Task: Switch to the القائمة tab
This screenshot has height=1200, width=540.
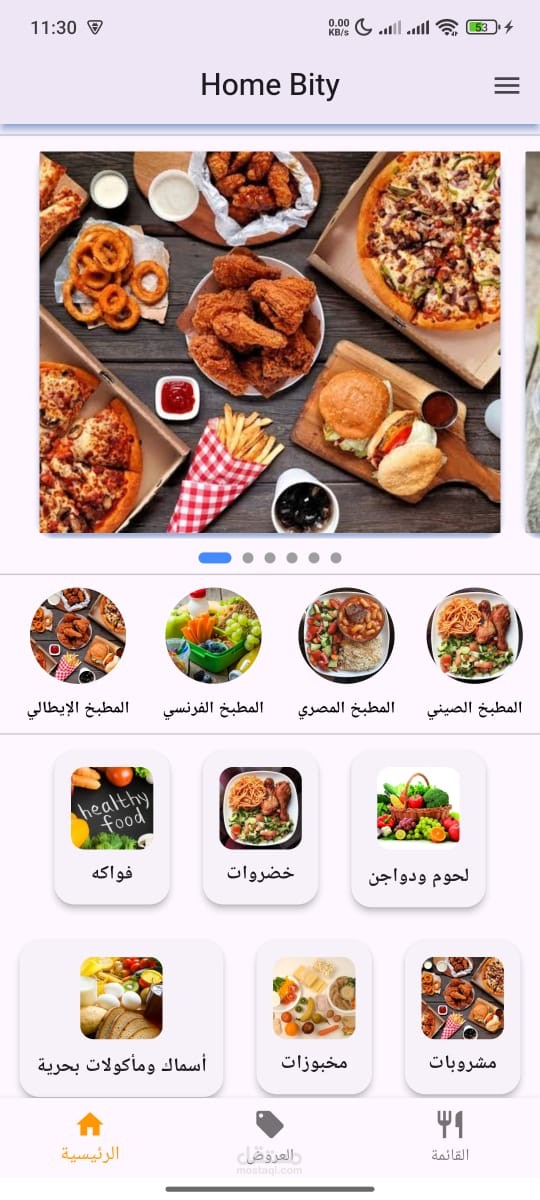Action: click(x=450, y=1136)
